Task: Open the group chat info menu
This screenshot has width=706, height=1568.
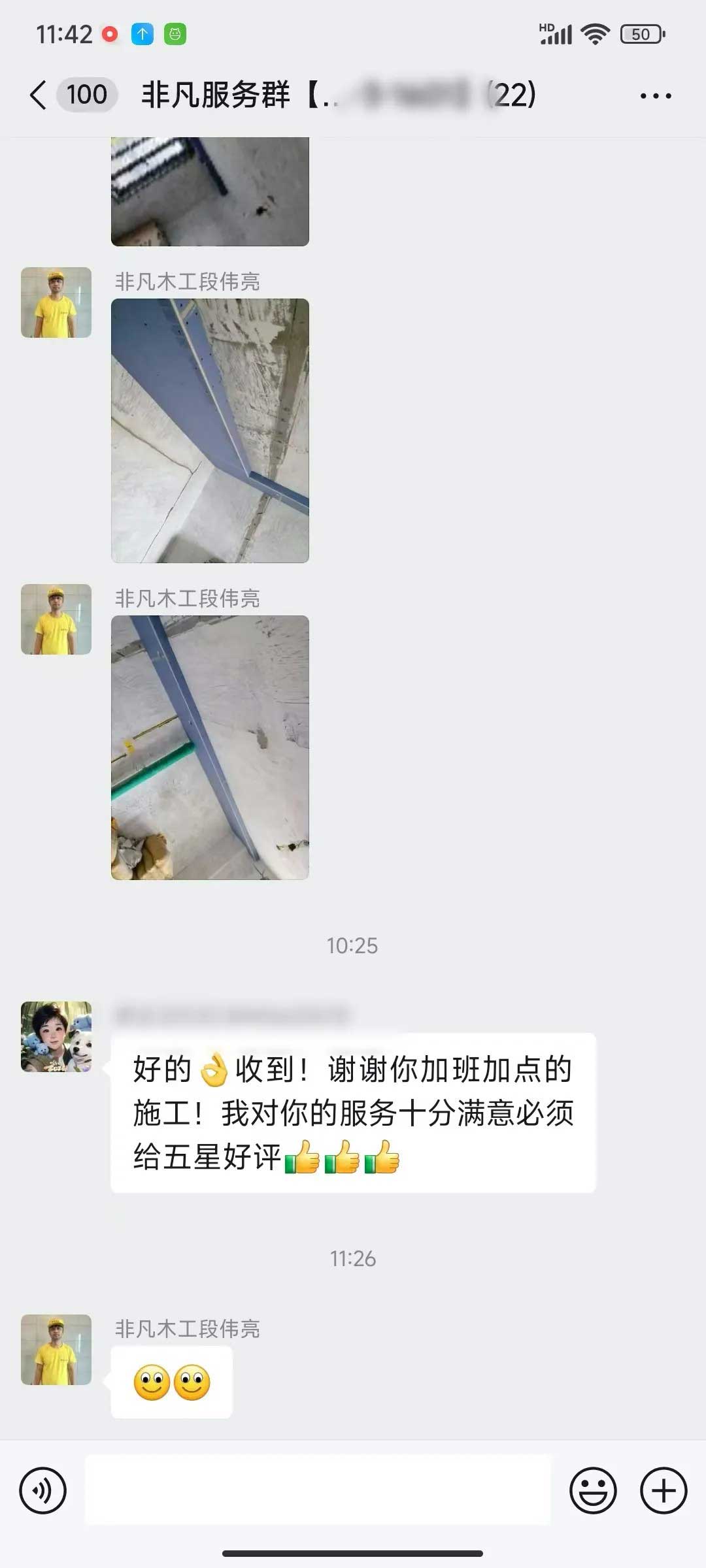Action: 655,96
